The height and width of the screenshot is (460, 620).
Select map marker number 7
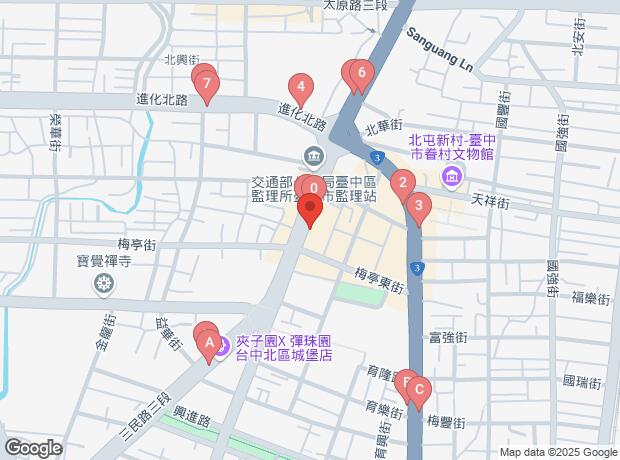click(206, 86)
